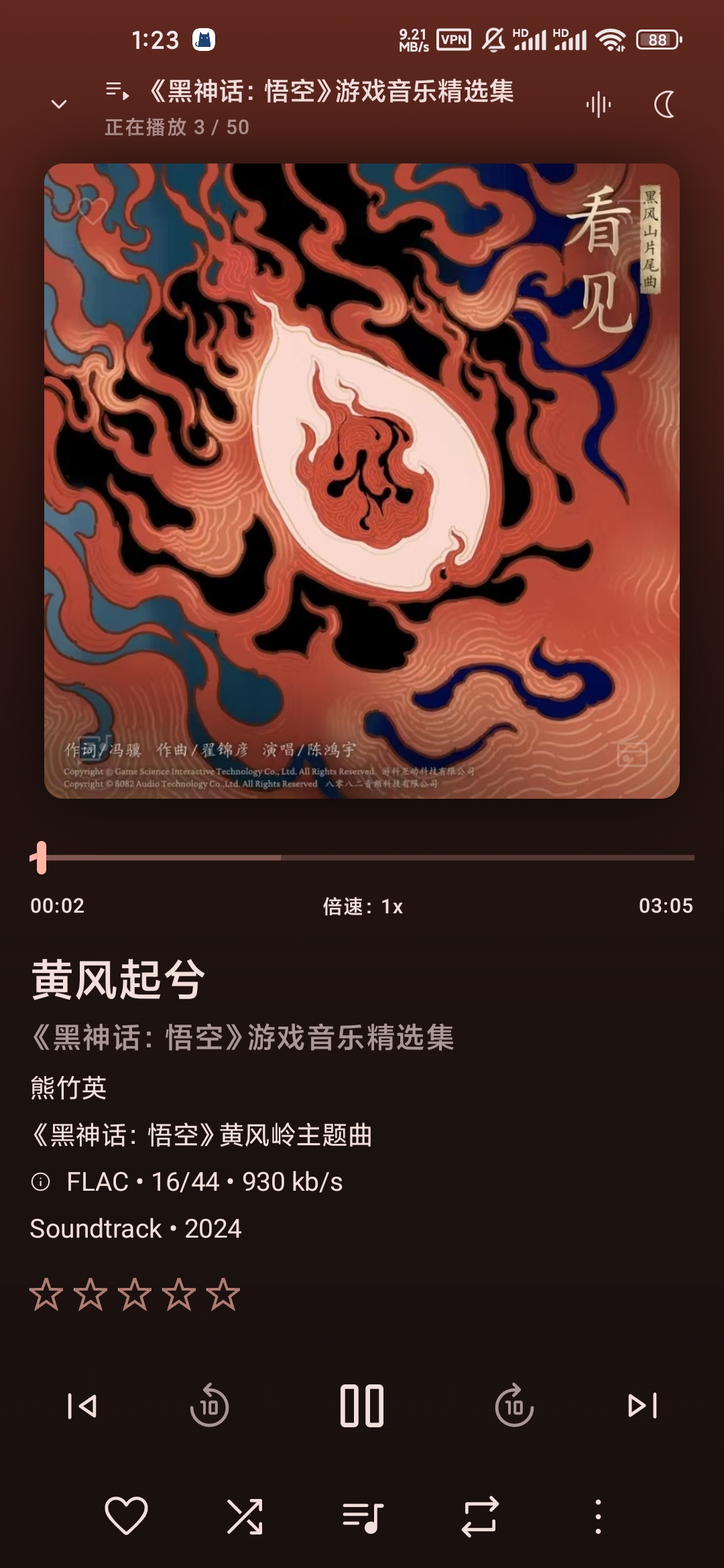This screenshot has width=724, height=1568.
Task: Skip to the previous track
Action: [x=82, y=1406]
